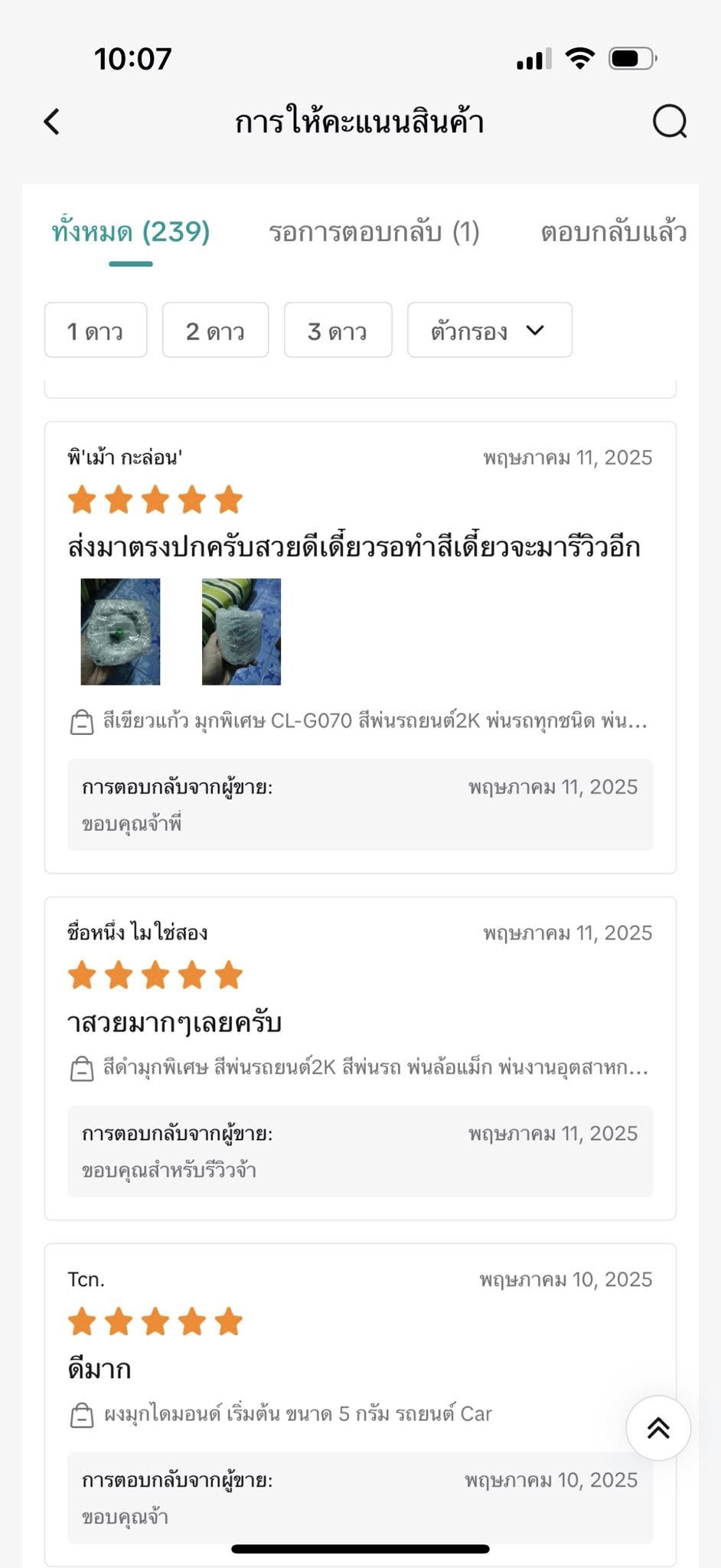Go back using the top-left arrow
This screenshot has height=1568, width=721.
[x=51, y=122]
